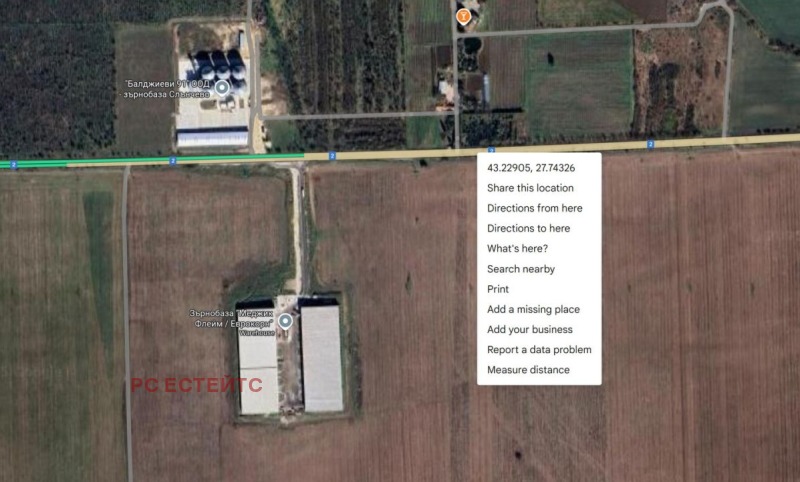Screen dimensions: 800x482
Task: Tap the orange place pin near the road
Action: click(x=464, y=16)
